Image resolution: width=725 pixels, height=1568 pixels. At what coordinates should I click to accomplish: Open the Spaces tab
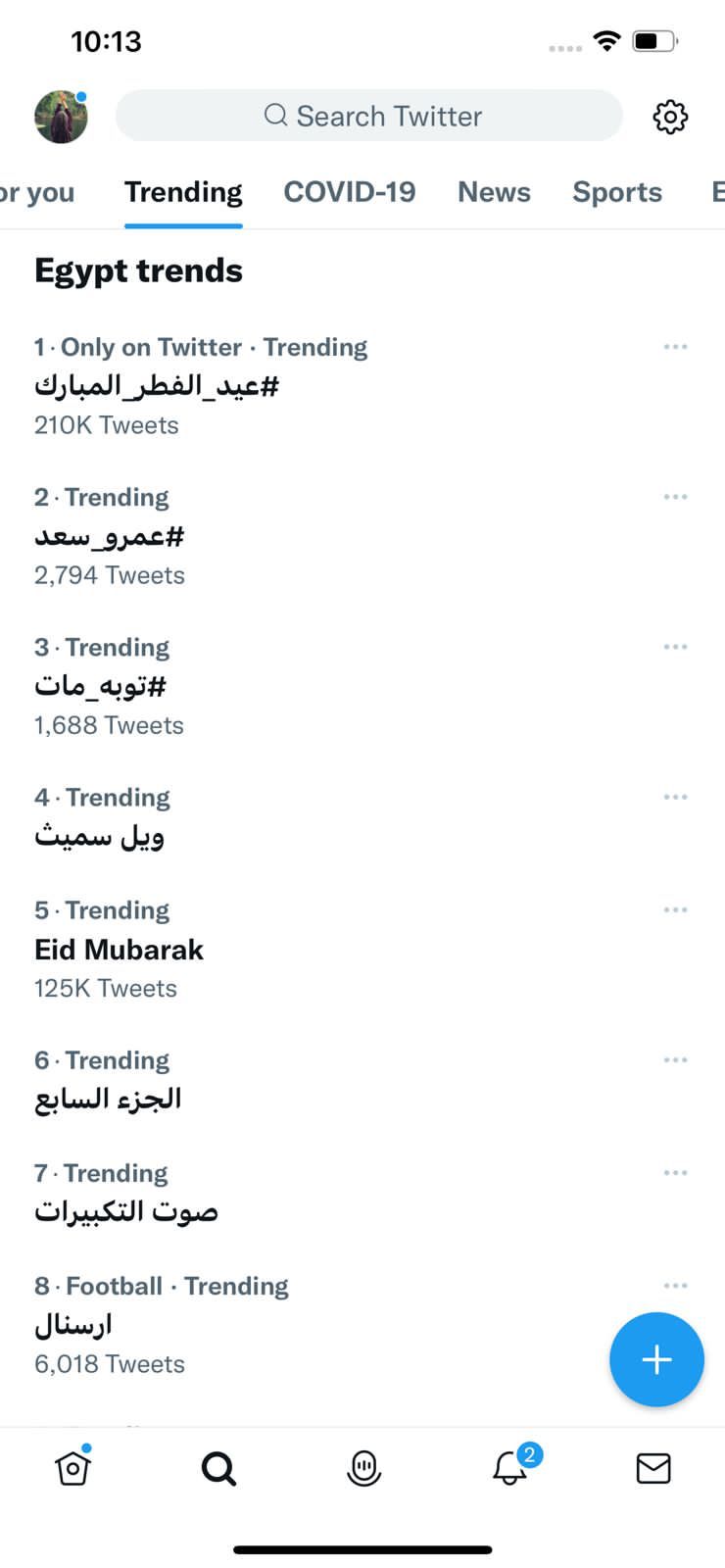point(363,1468)
